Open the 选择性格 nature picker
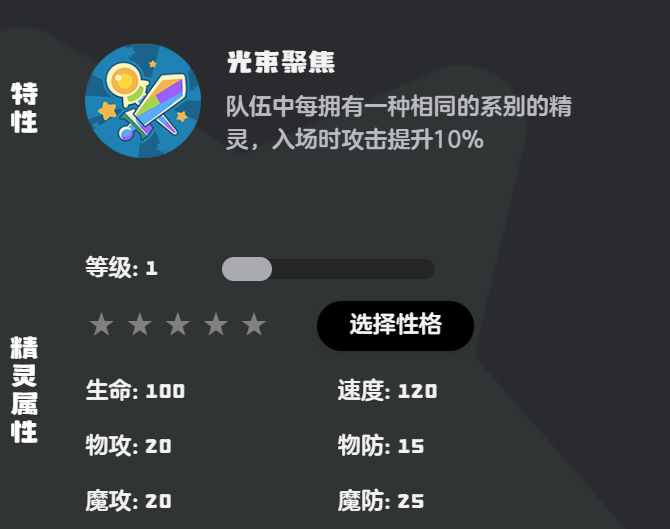 pos(395,325)
